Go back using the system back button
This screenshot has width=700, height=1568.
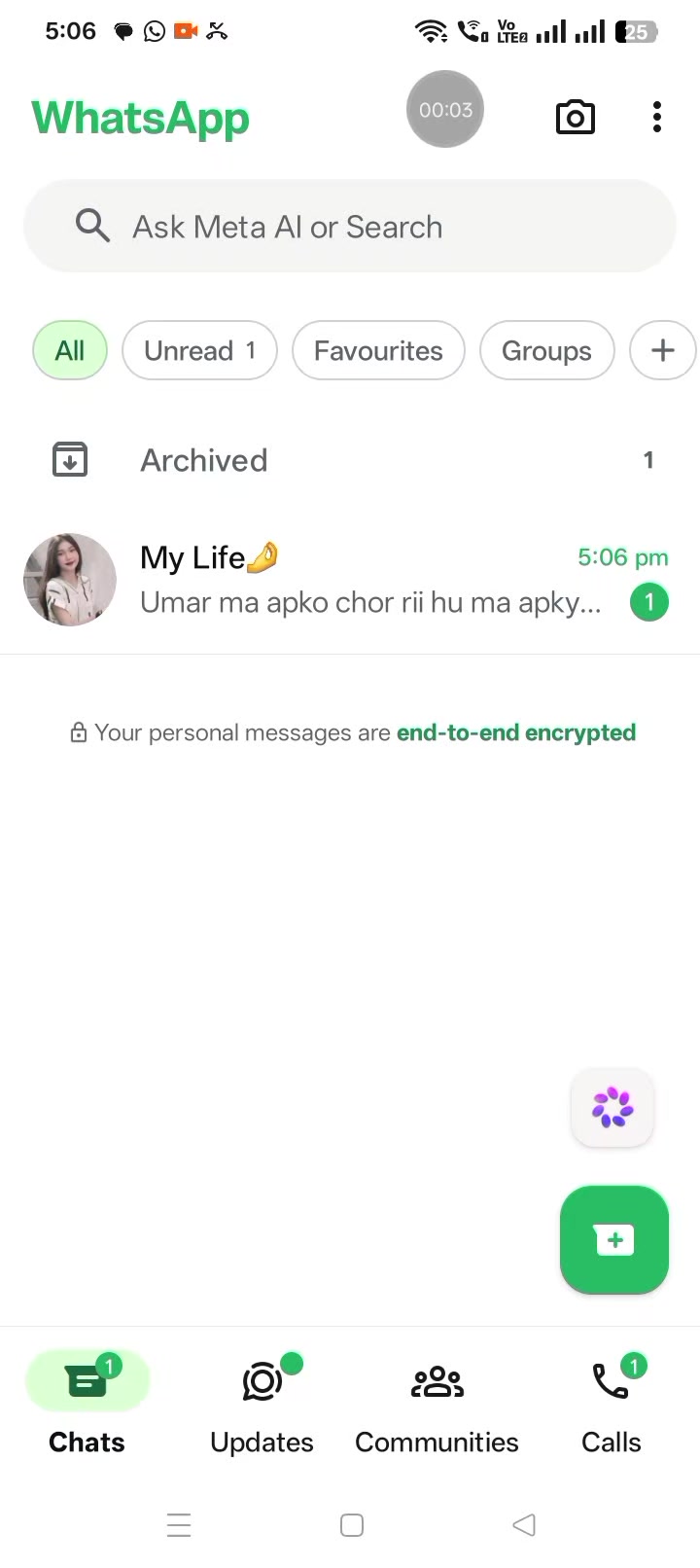click(x=524, y=1524)
